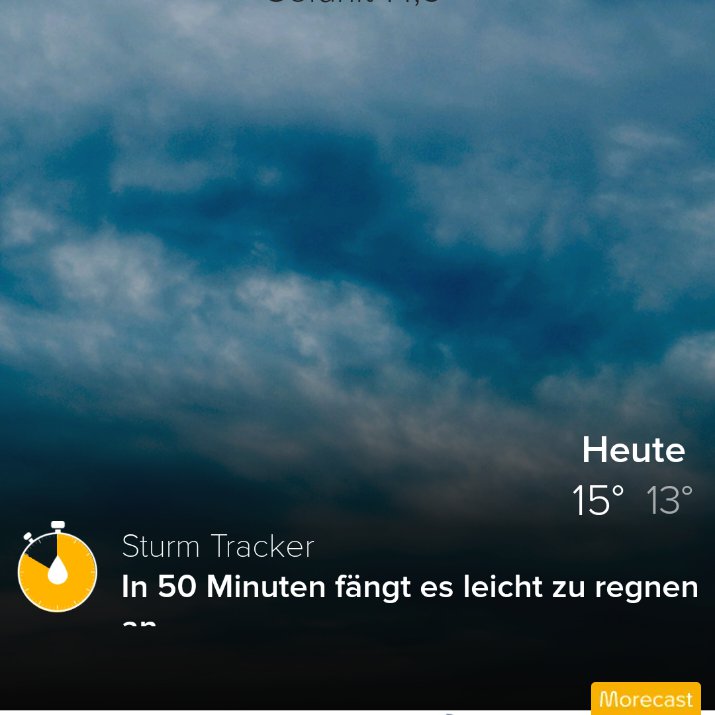
Task: Open the Sturm Tracker rain forecast
Action: (358, 573)
